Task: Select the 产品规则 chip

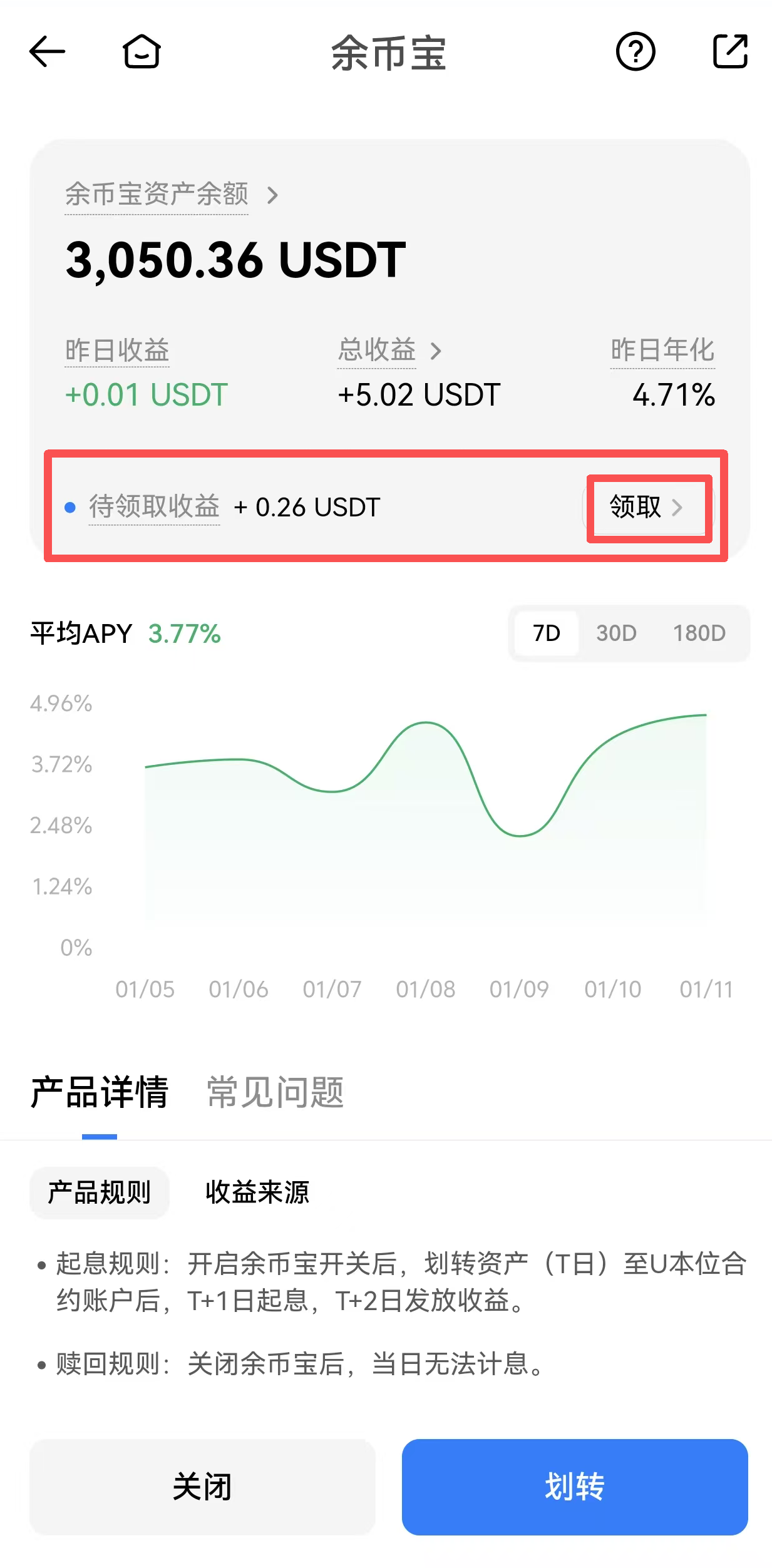Action: (100, 1192)
